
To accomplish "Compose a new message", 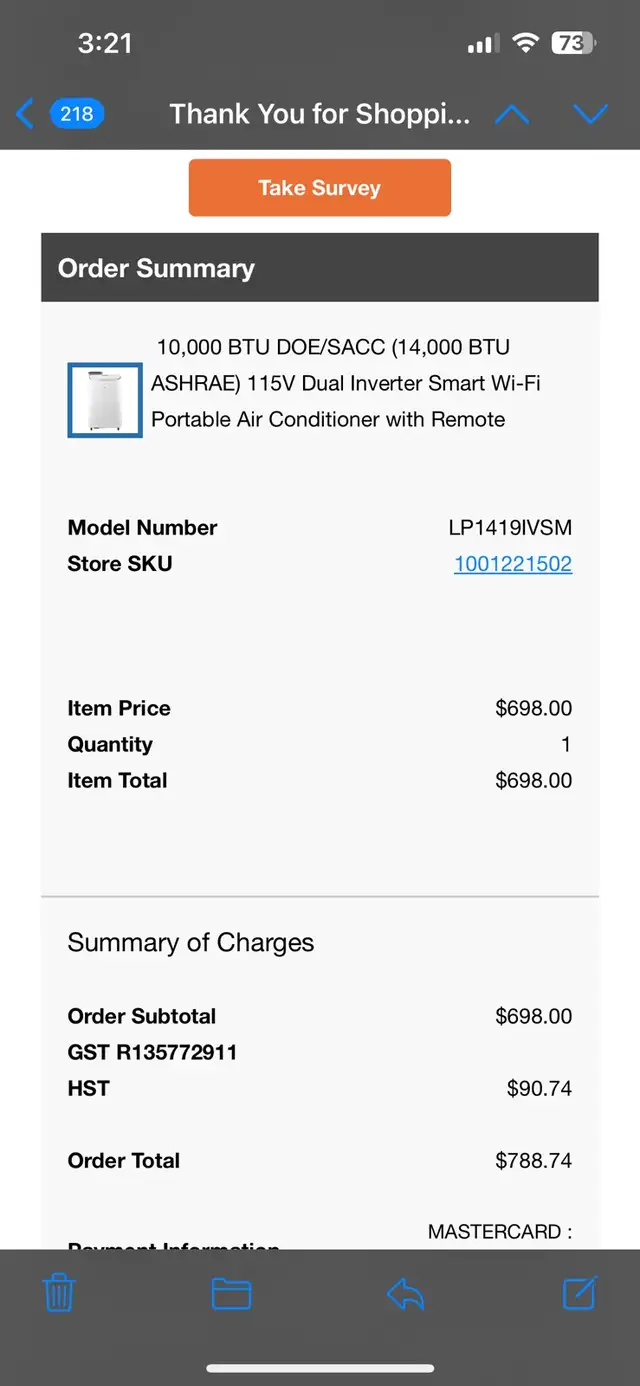I will 580,1294.
